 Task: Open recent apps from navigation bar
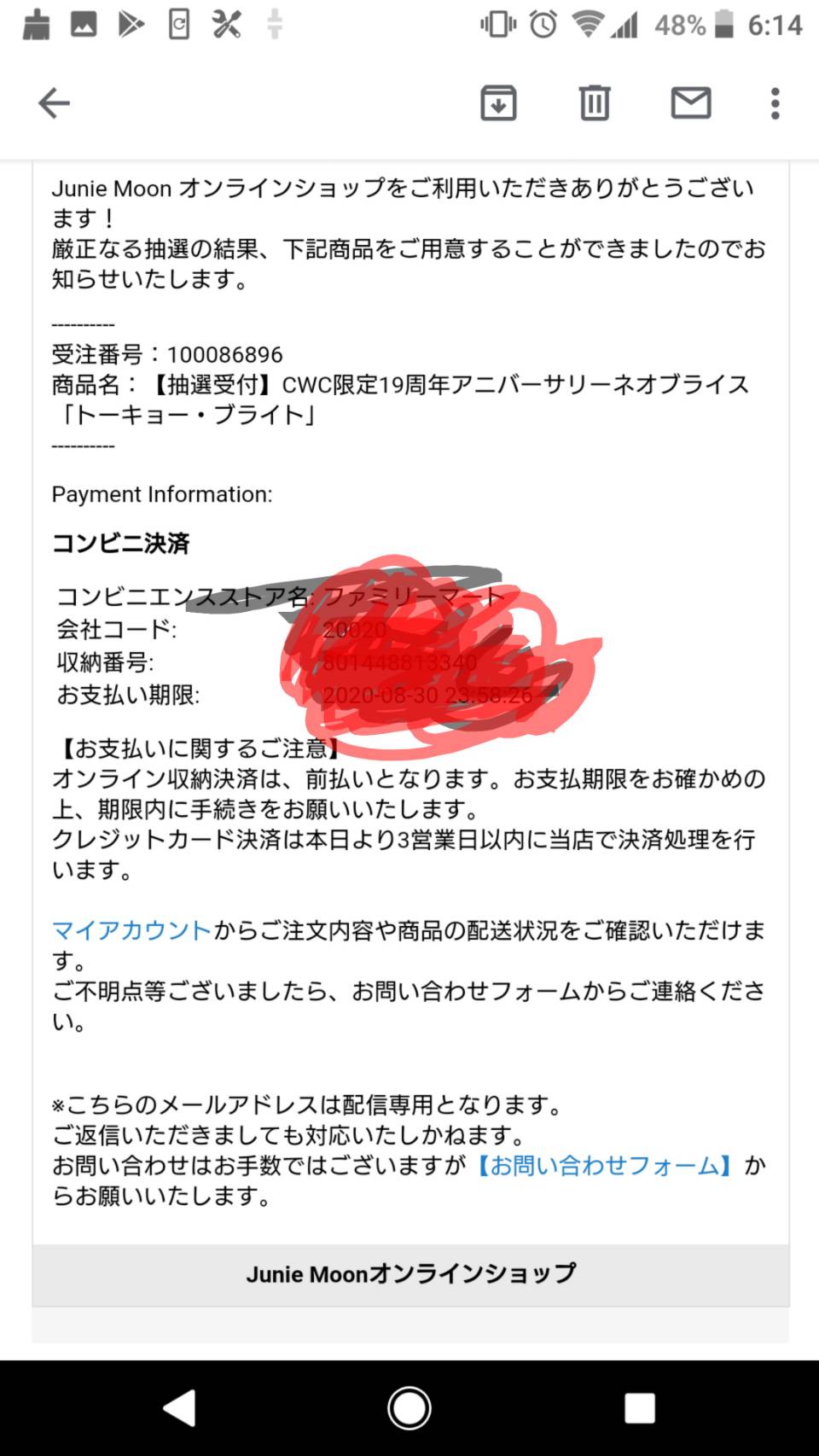[639, 1408]
